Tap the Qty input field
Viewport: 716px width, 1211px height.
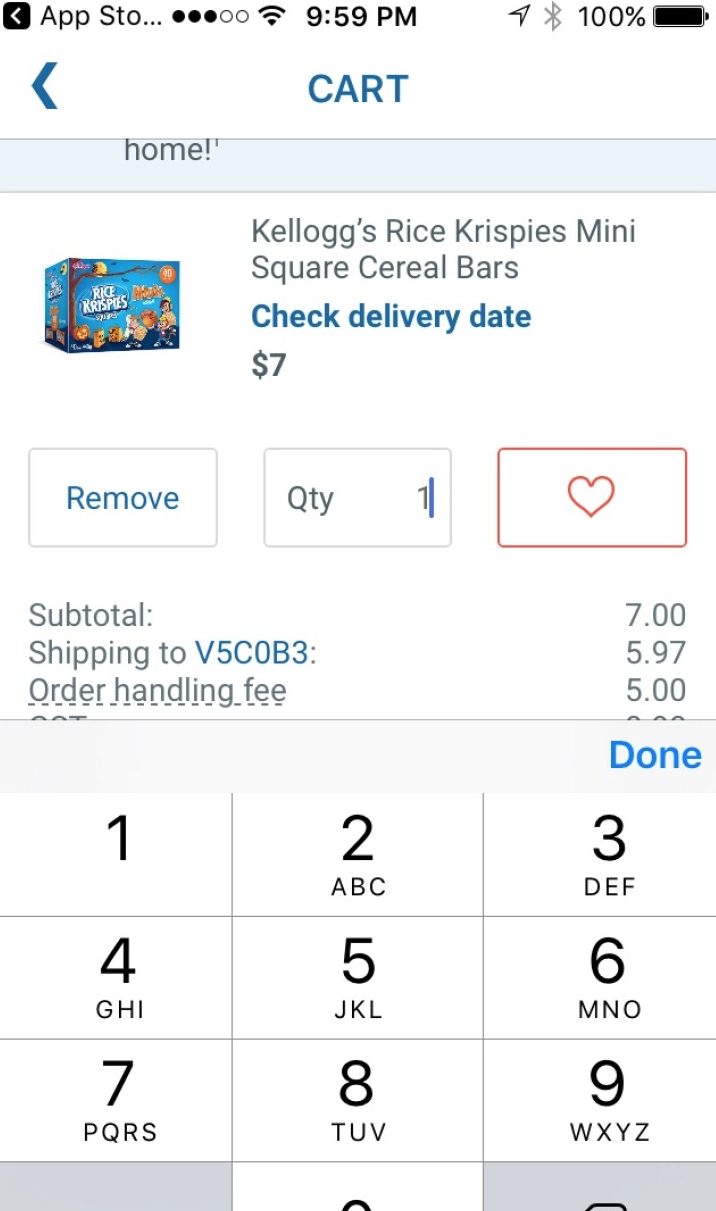tap(357, 498)
